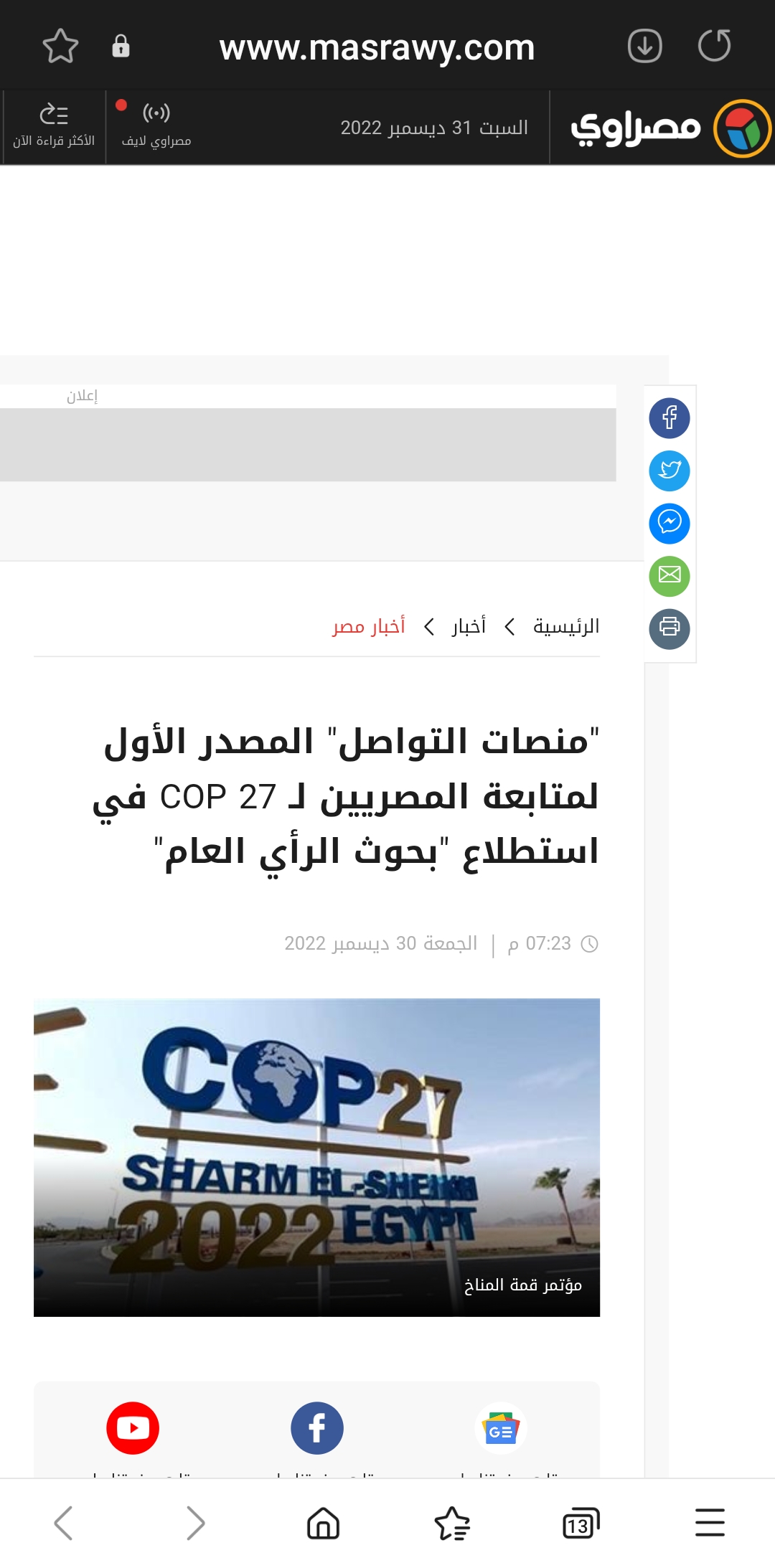Go back to the previous page
The height and width of the screenshot is (1568, 775).
coord(63,1523)
